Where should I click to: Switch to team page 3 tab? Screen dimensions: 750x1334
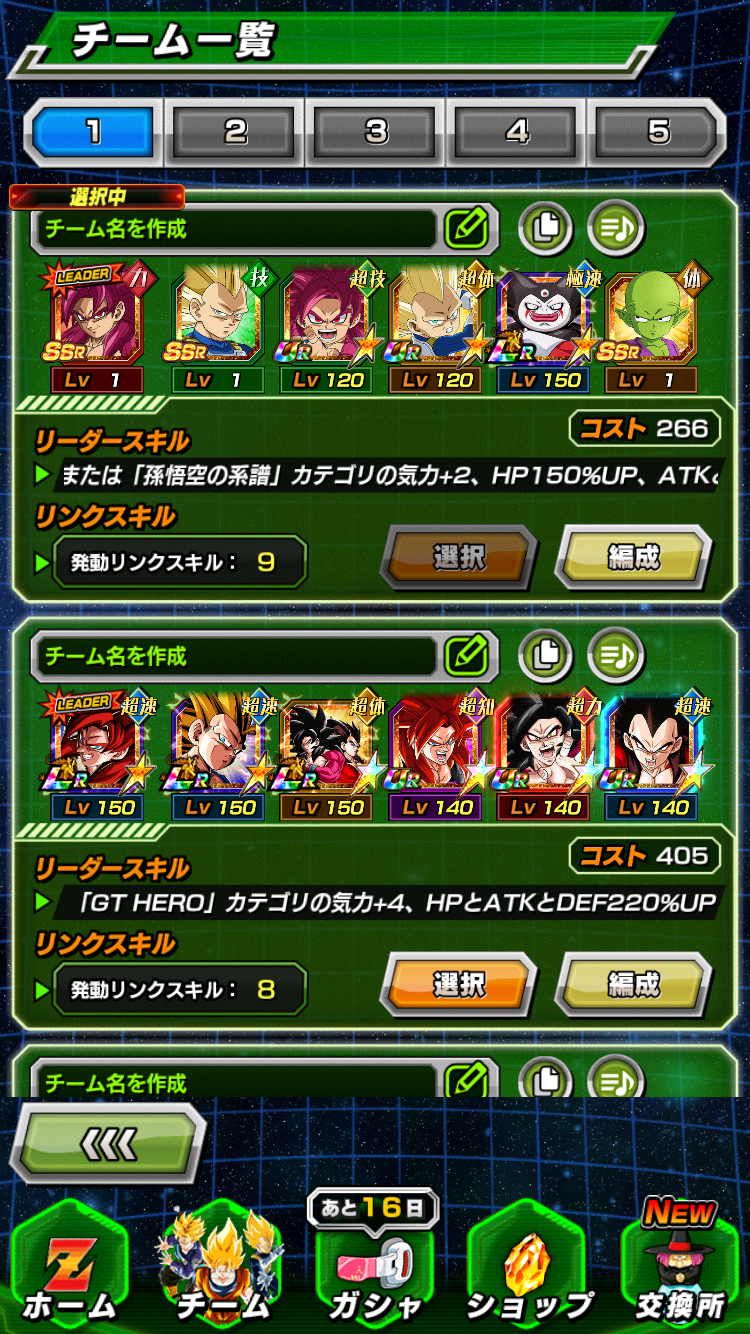pyautogui.click(x=375, y=131)
